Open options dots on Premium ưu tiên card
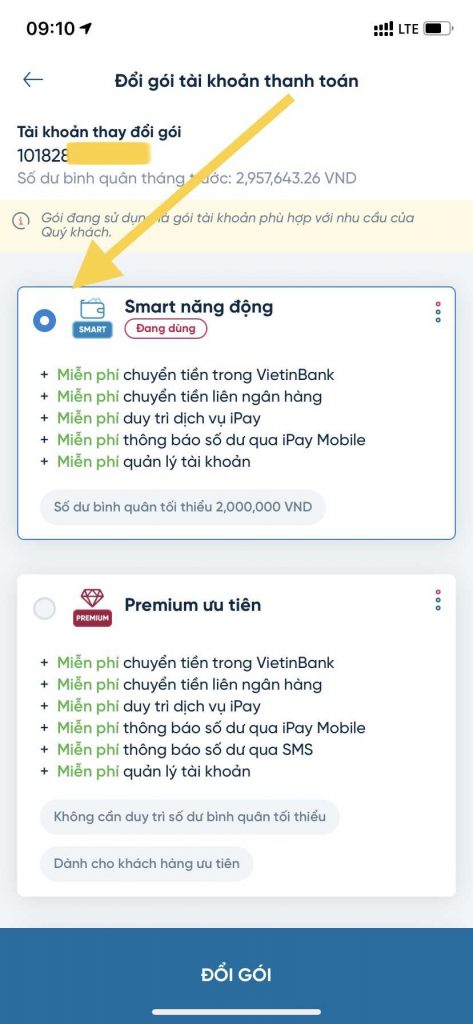Screen dimensions: 473x1024 (438, 600)
